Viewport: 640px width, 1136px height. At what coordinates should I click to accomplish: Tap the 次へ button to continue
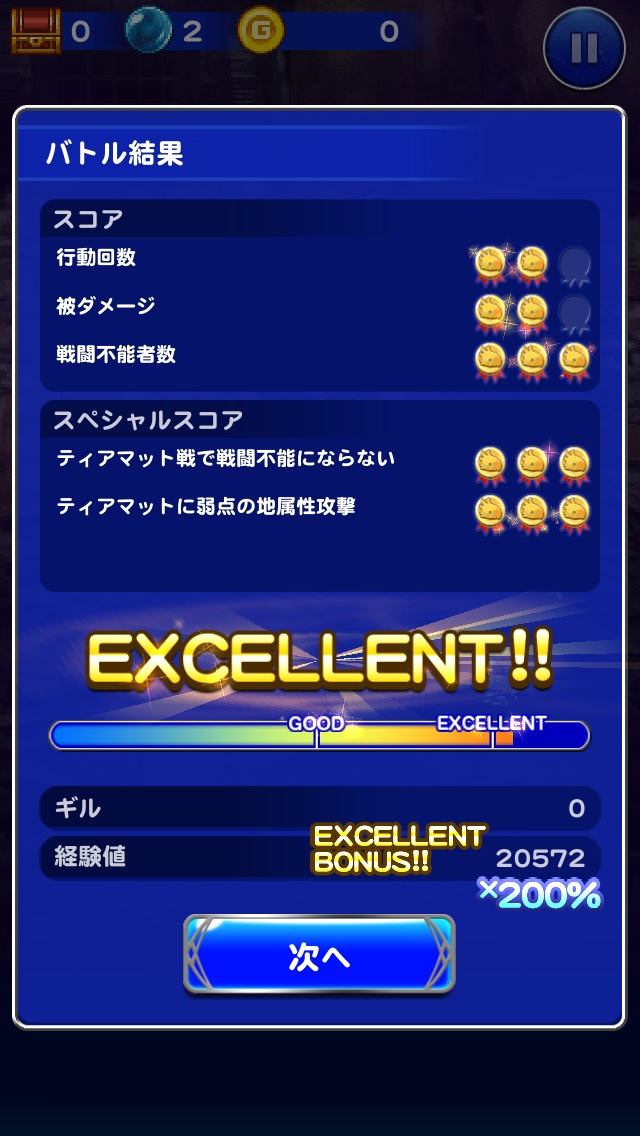pyautogui.click(x=319, y=955)
